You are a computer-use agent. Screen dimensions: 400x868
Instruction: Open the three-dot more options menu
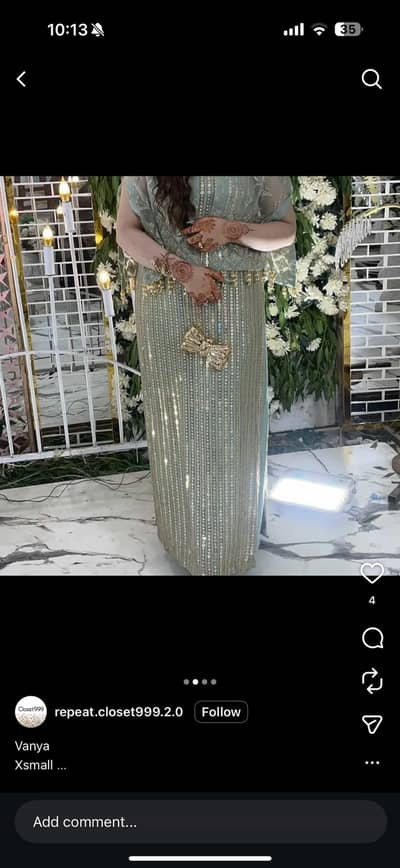pyautogui.click(x=372, y=763)
